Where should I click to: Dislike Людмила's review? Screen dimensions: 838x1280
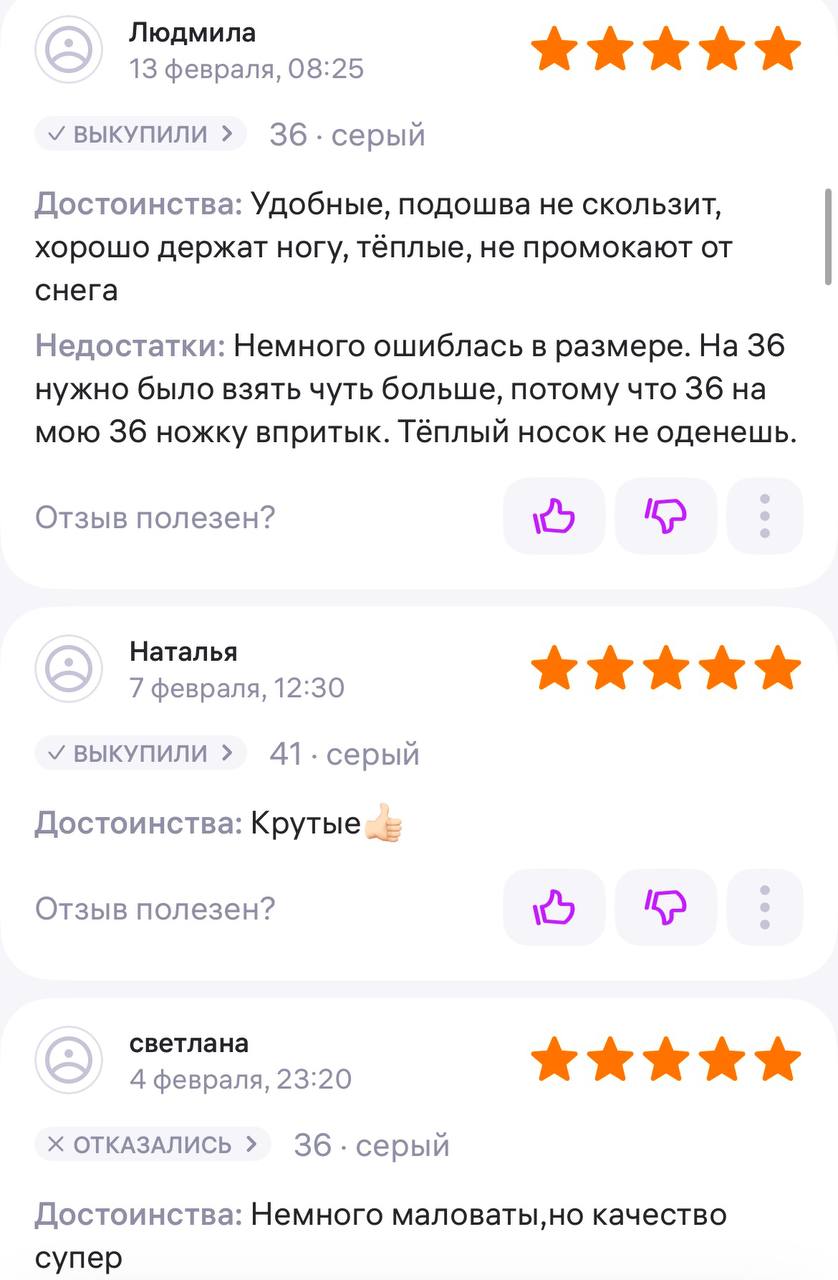click(x=666, y=516)
